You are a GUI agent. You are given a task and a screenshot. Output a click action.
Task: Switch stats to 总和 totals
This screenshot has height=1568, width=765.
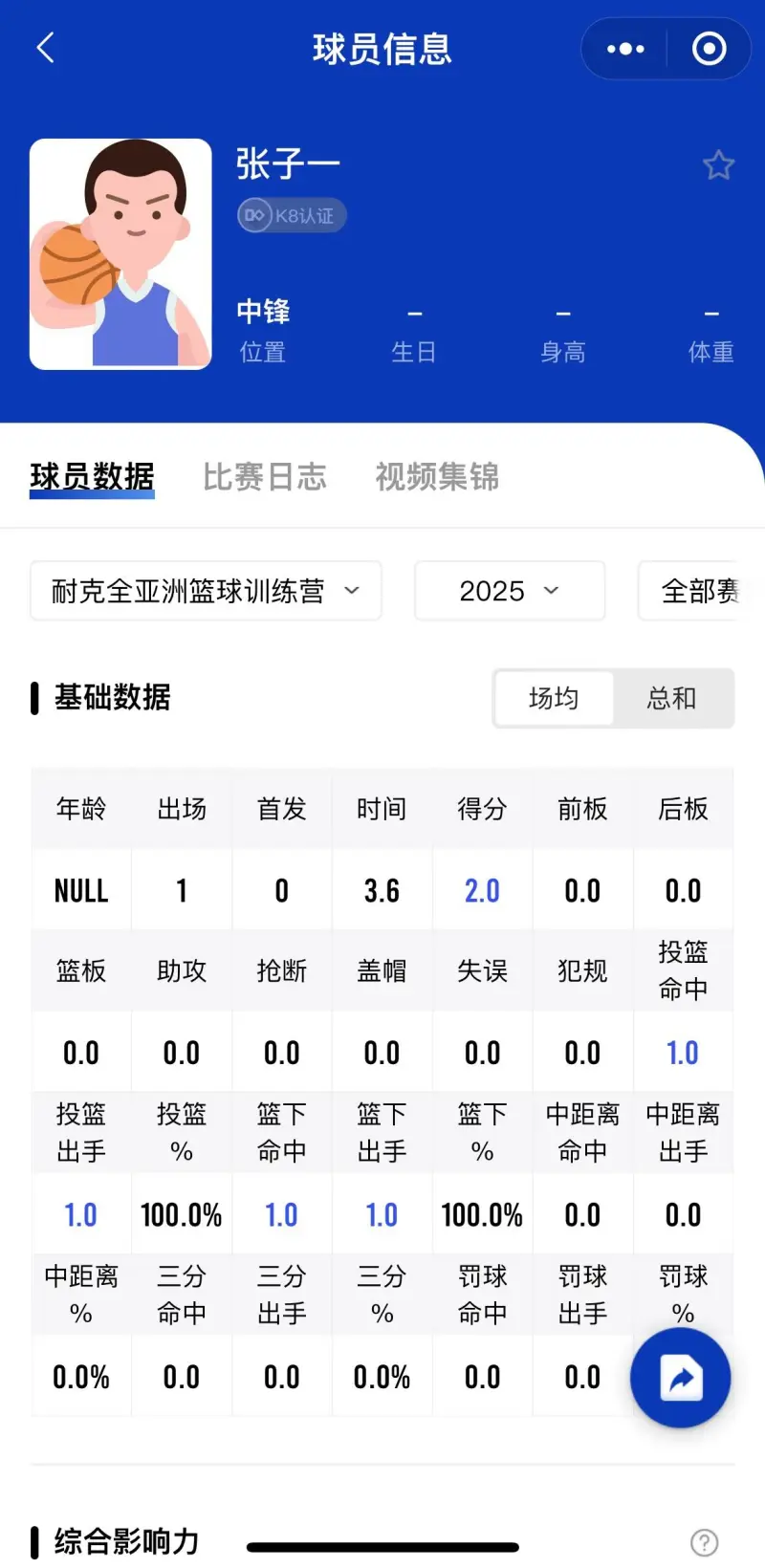pyautogui.click(x=671, y=698)
